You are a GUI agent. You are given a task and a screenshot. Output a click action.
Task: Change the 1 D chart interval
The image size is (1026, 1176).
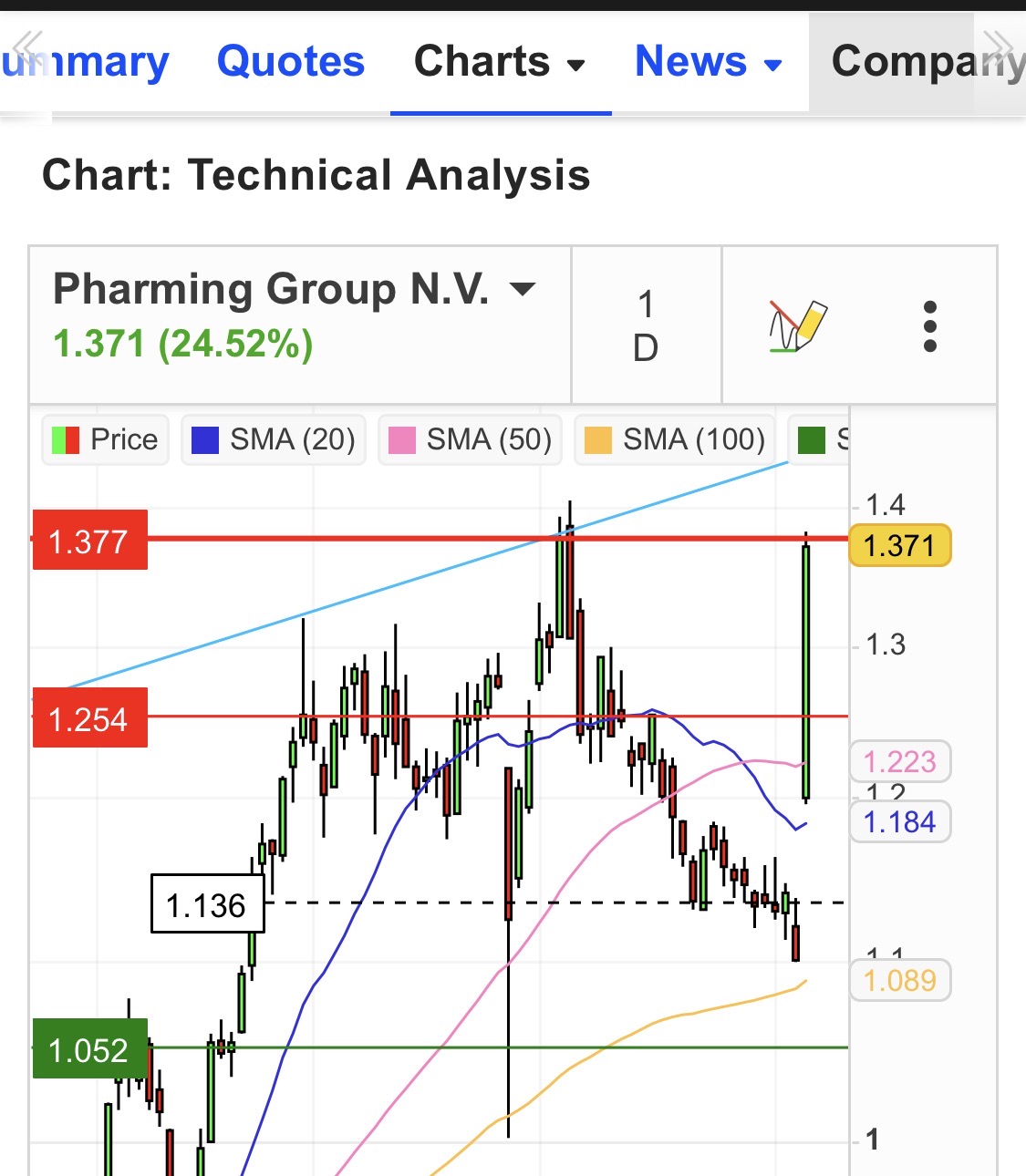tap(646, 325)
